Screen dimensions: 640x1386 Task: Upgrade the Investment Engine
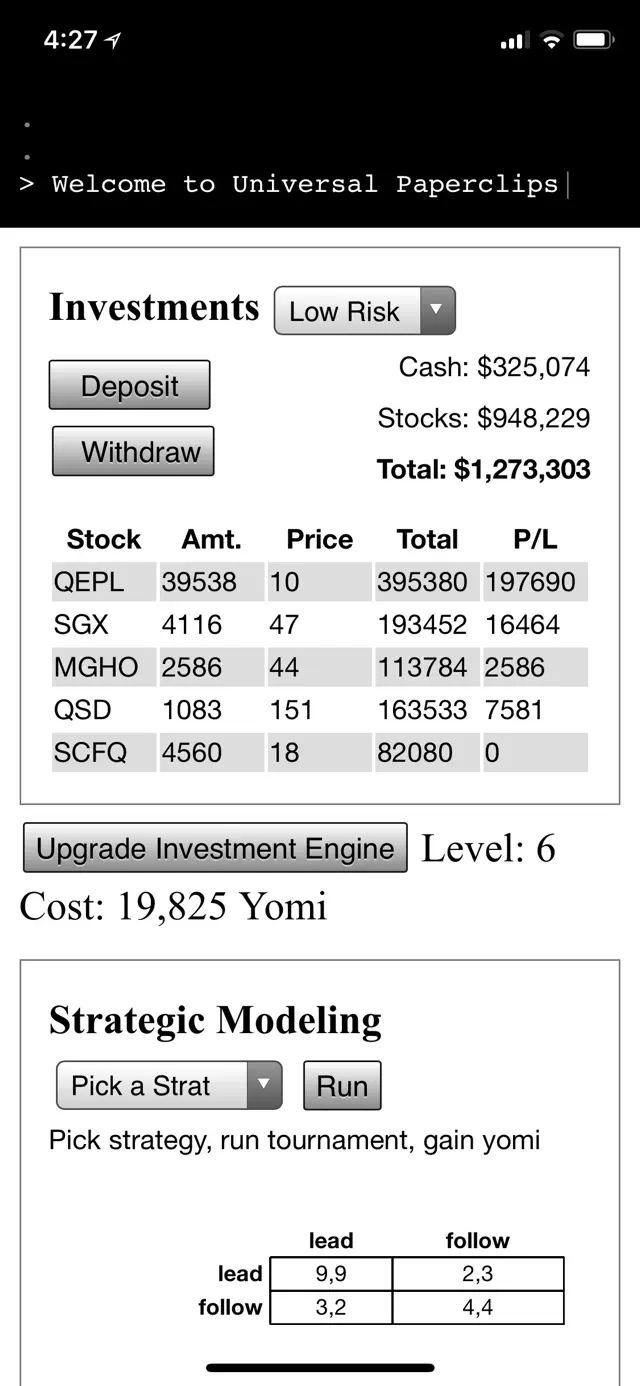tap(215, 848)
